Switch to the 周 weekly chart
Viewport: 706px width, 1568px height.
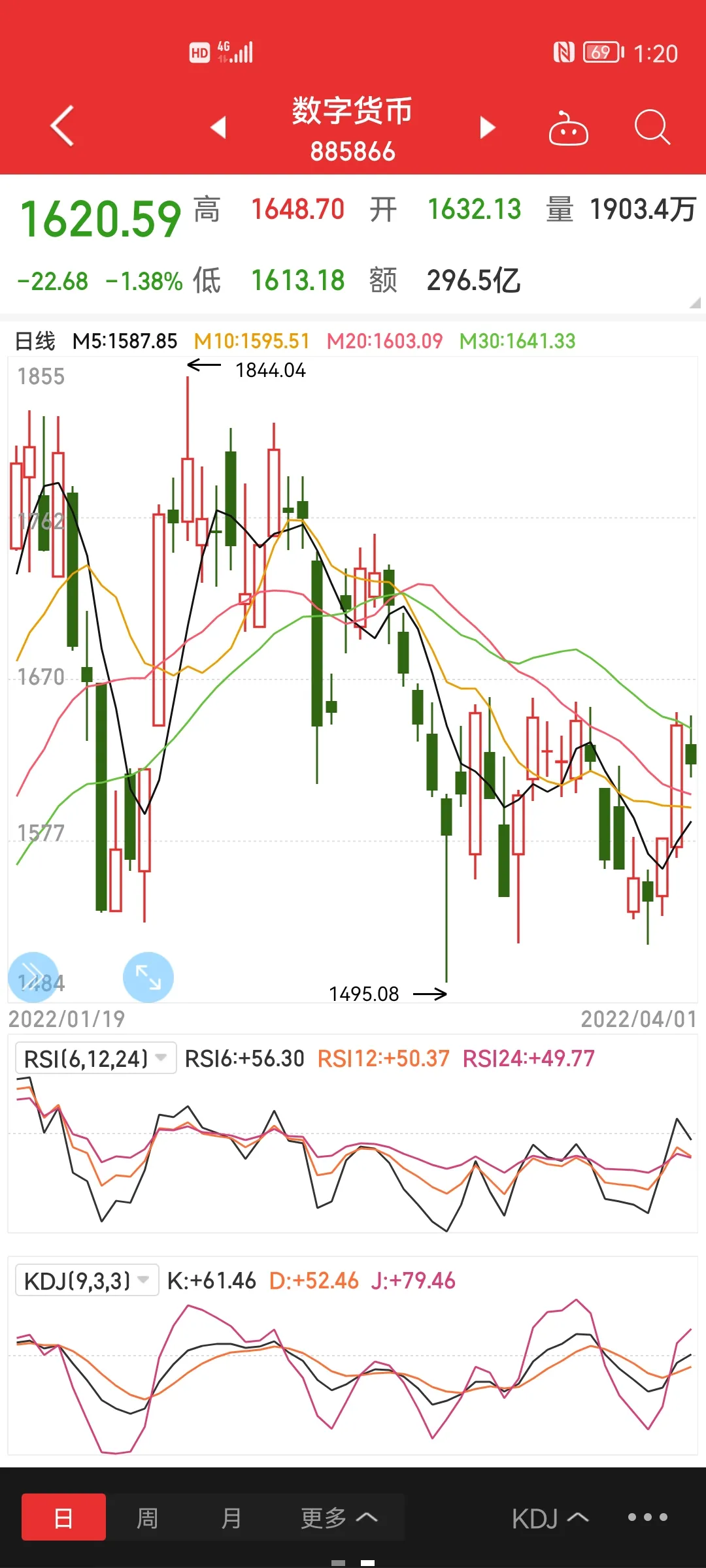(x=147, y=1517)
